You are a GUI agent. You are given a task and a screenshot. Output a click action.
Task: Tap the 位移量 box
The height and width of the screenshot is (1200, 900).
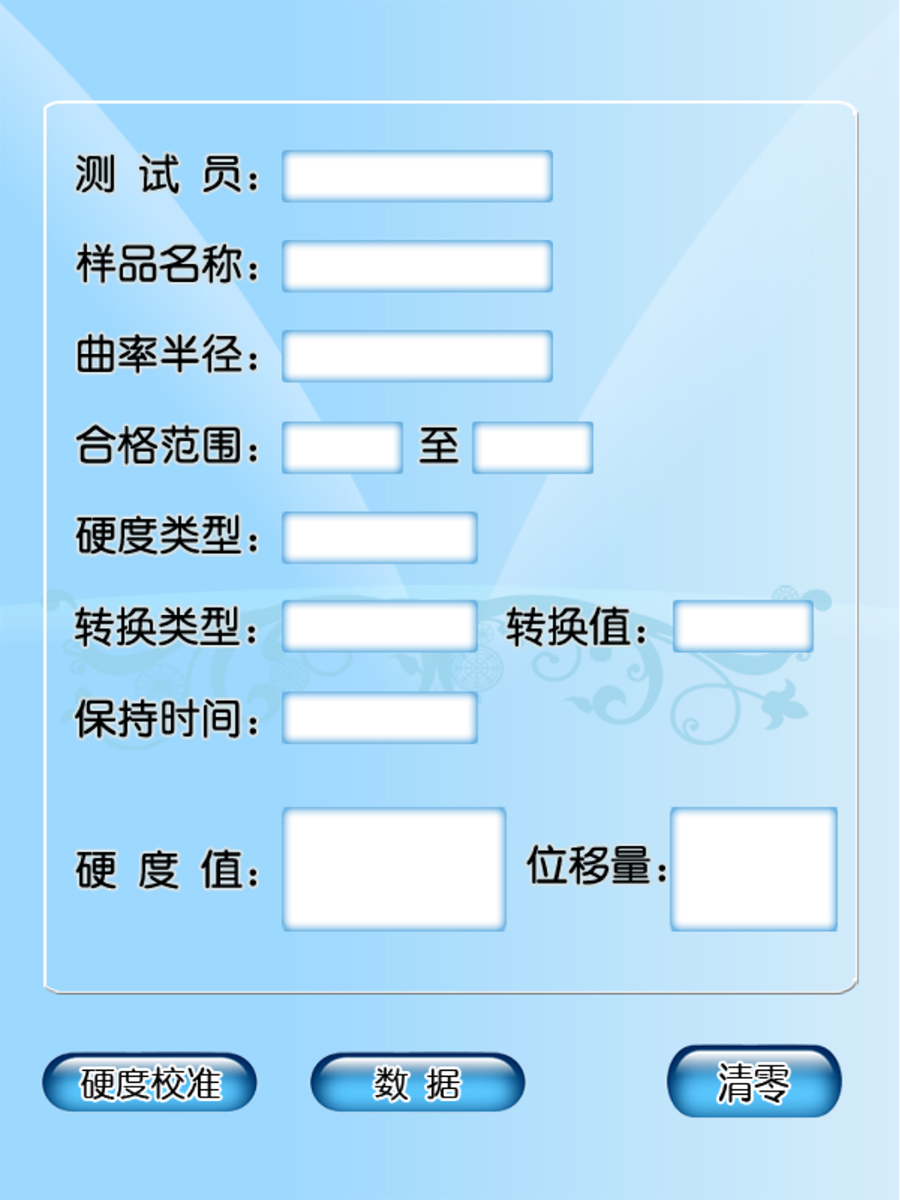click(x=753, y=869)
